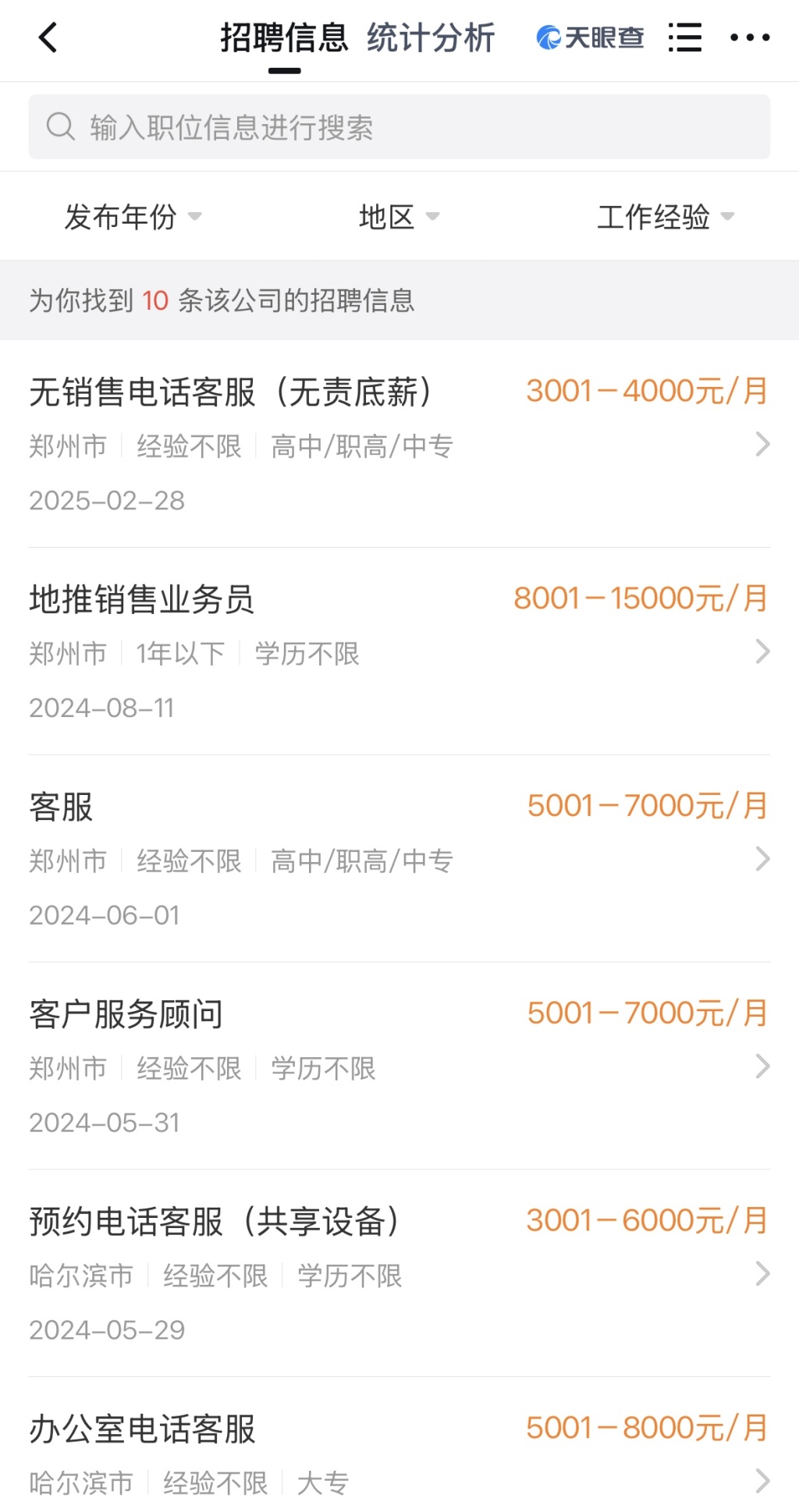View the 客服 job dated 2024-06-01

tap(399, 859)
